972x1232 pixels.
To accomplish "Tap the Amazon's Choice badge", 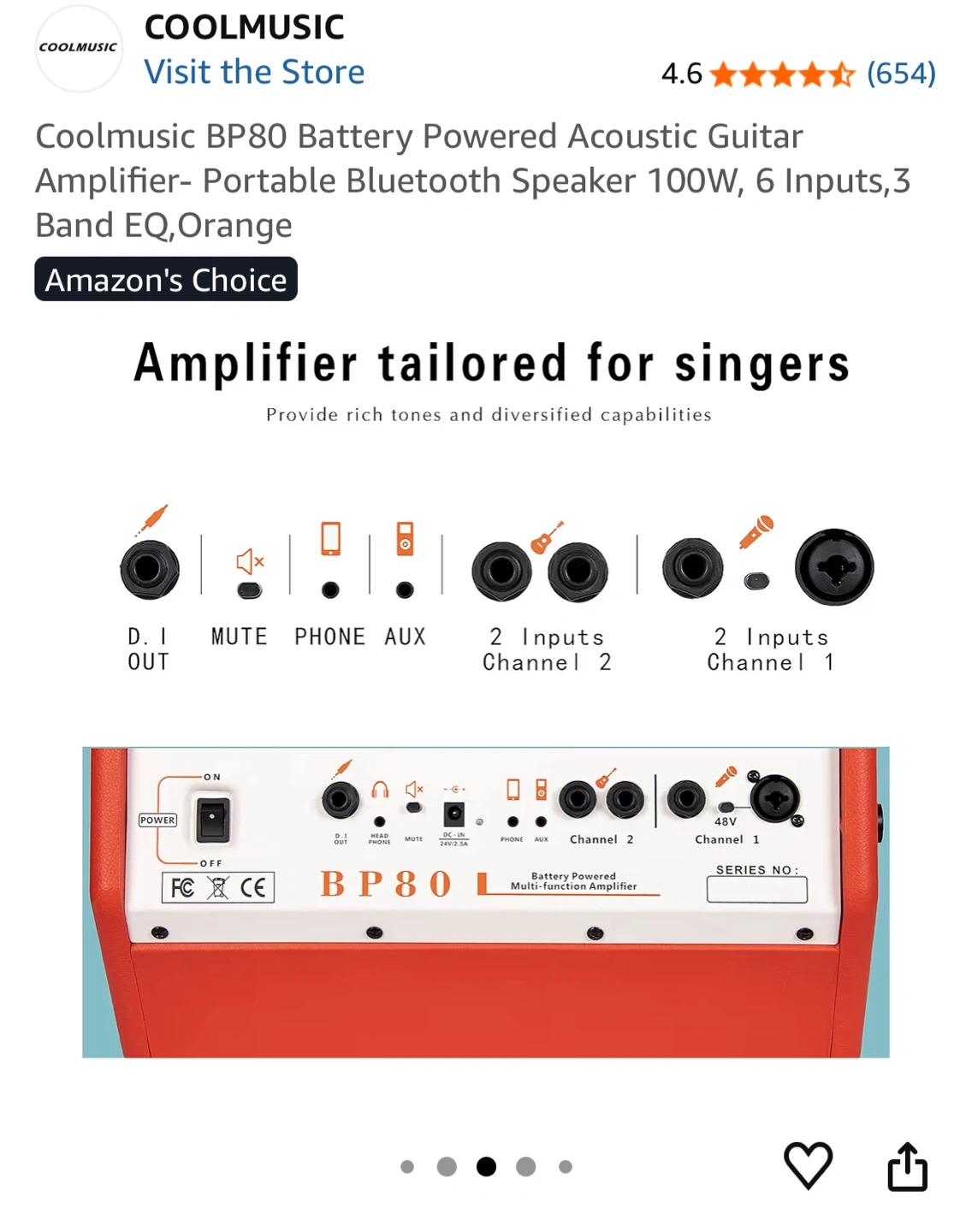I will click(166, 280).
